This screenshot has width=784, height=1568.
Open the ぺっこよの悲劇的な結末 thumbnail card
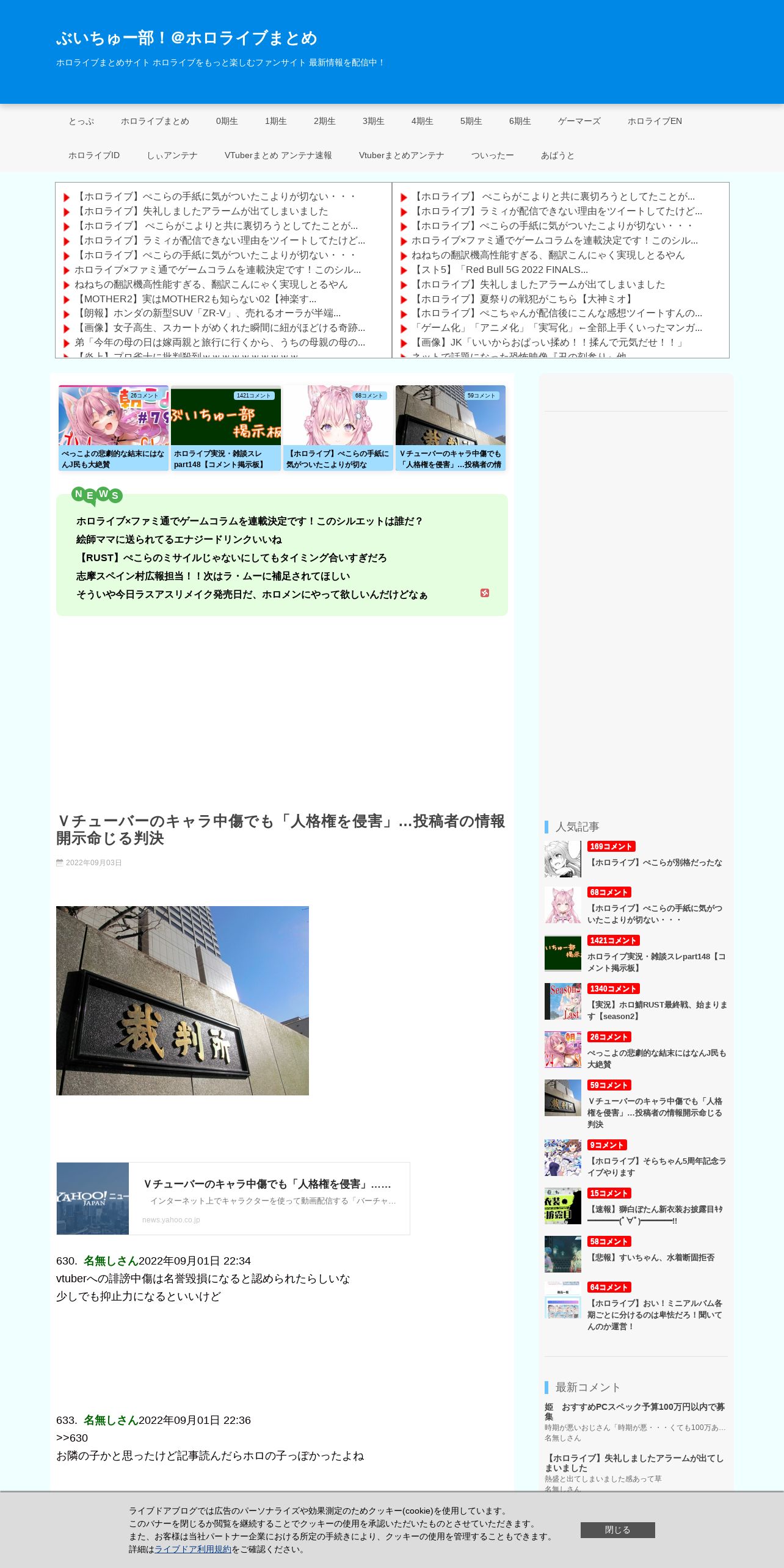click(x=114, y=428)
